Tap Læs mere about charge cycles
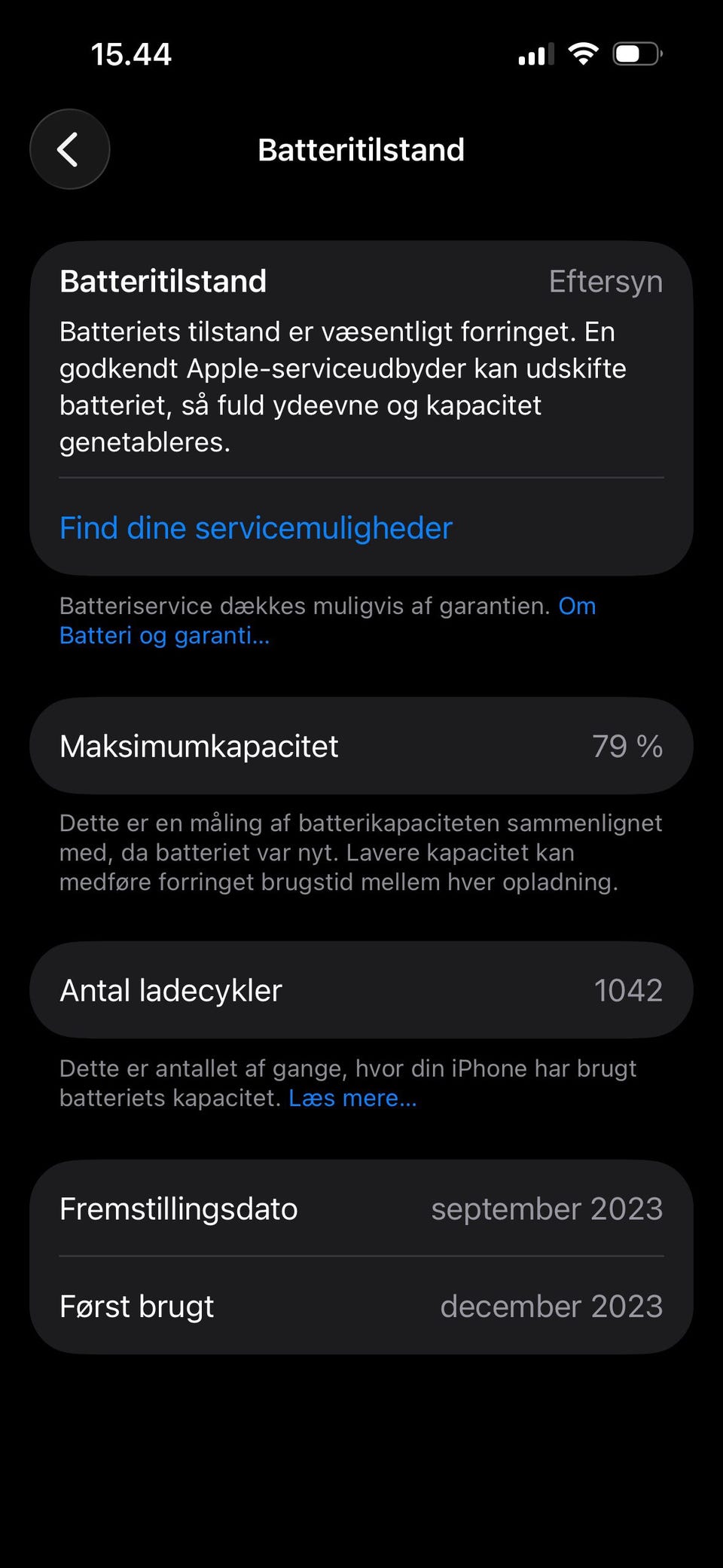 [x=352, y=1098]
